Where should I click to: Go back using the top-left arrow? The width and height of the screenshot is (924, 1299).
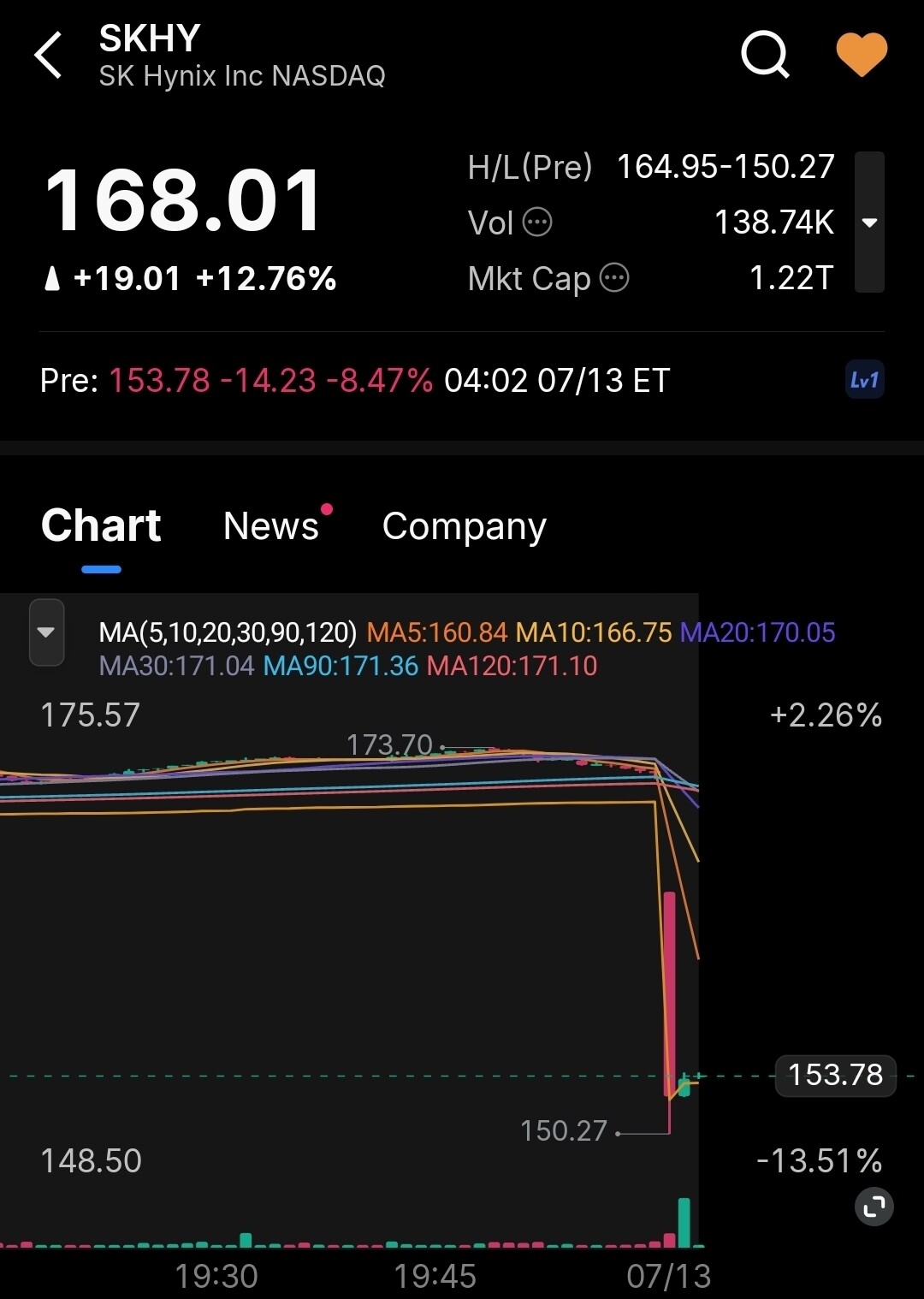[x=49, y=55]
